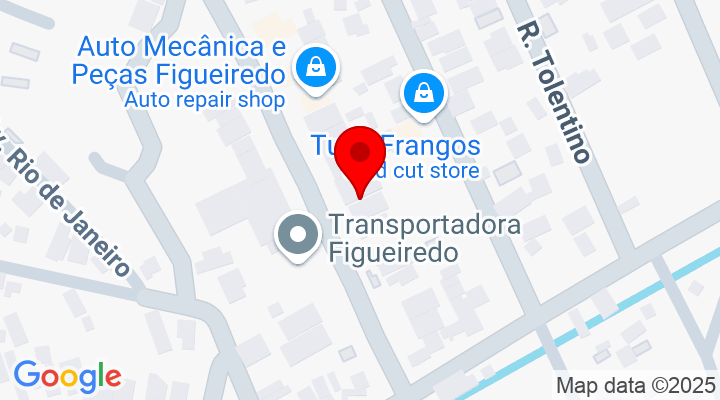Select the Transportadora Figueiredo place marker
Viewport: 720px width, 400px height.
coord(297,238)
